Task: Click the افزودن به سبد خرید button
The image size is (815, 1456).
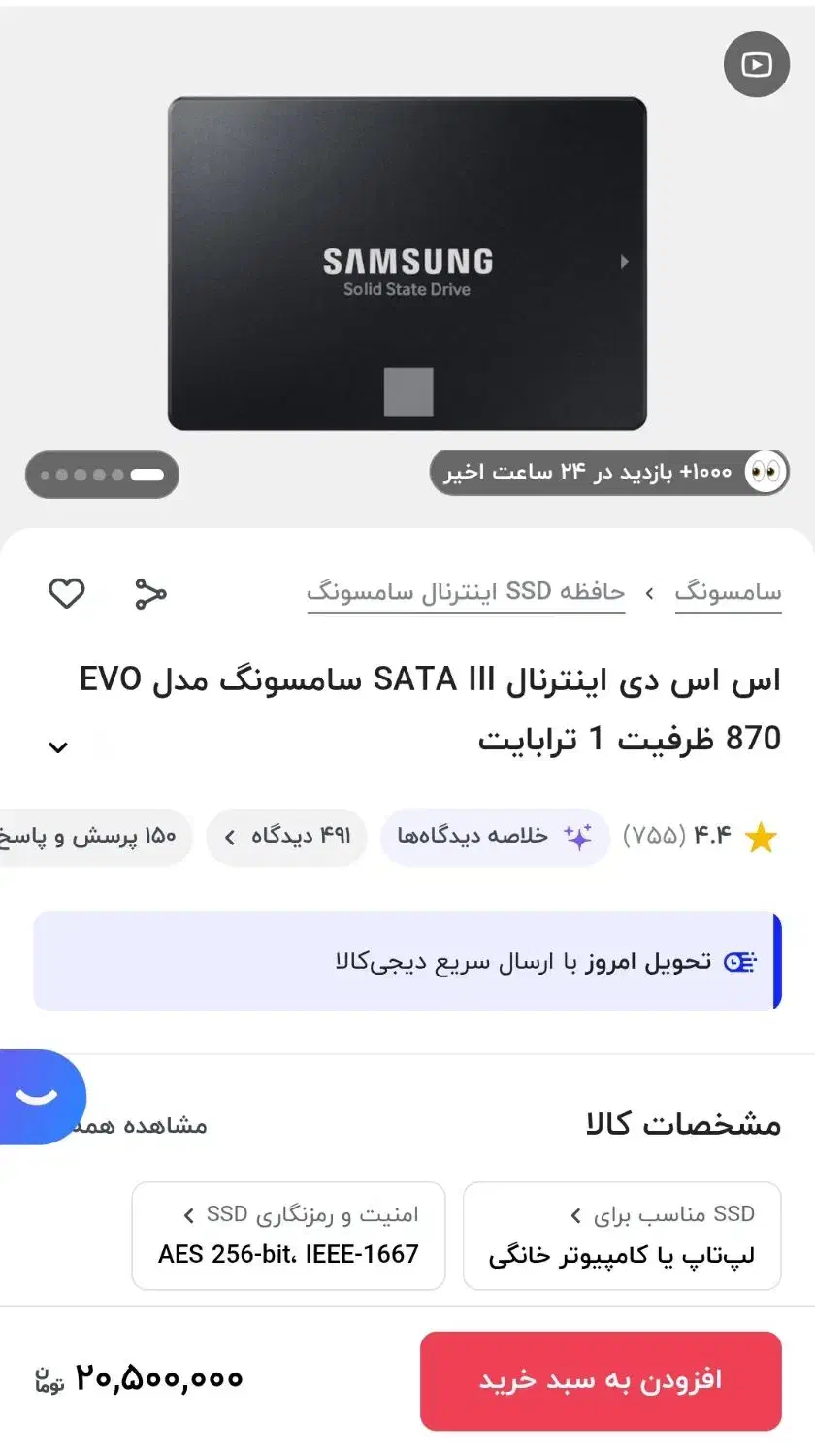Action: click(601, 1379)
